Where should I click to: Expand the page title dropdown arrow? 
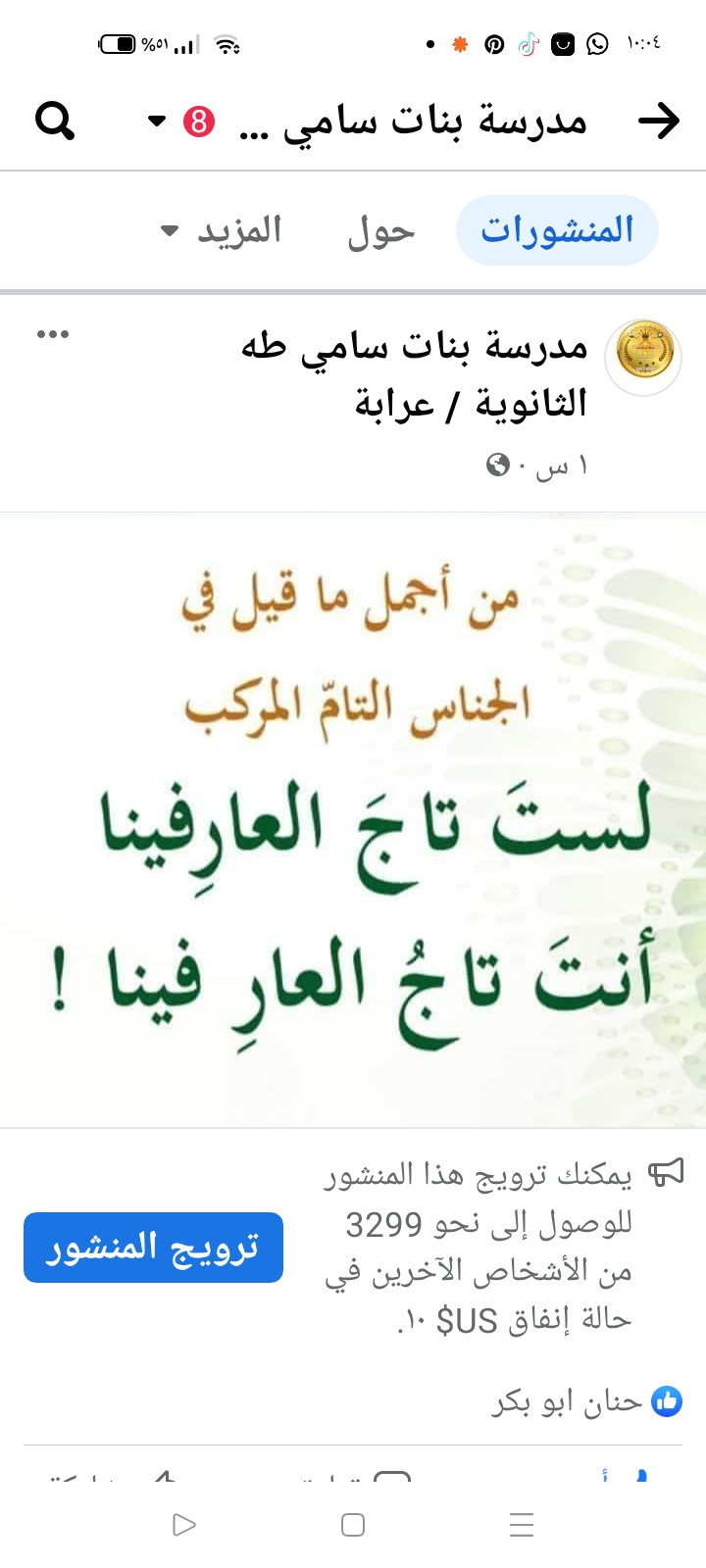point(157,121)
